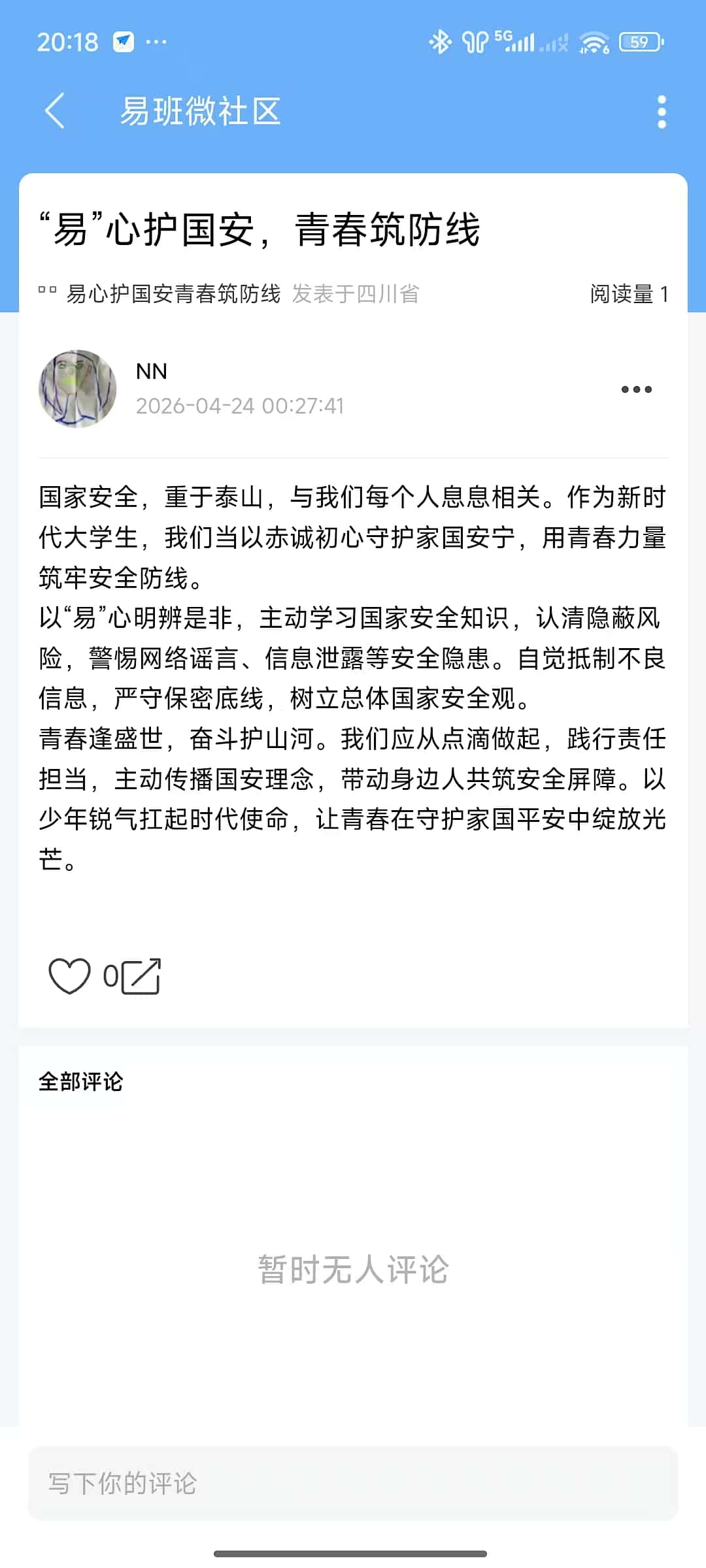706x1568 pixels.
Task: Tap the 写下你的评论 comment field
Action: (353, 1483)
